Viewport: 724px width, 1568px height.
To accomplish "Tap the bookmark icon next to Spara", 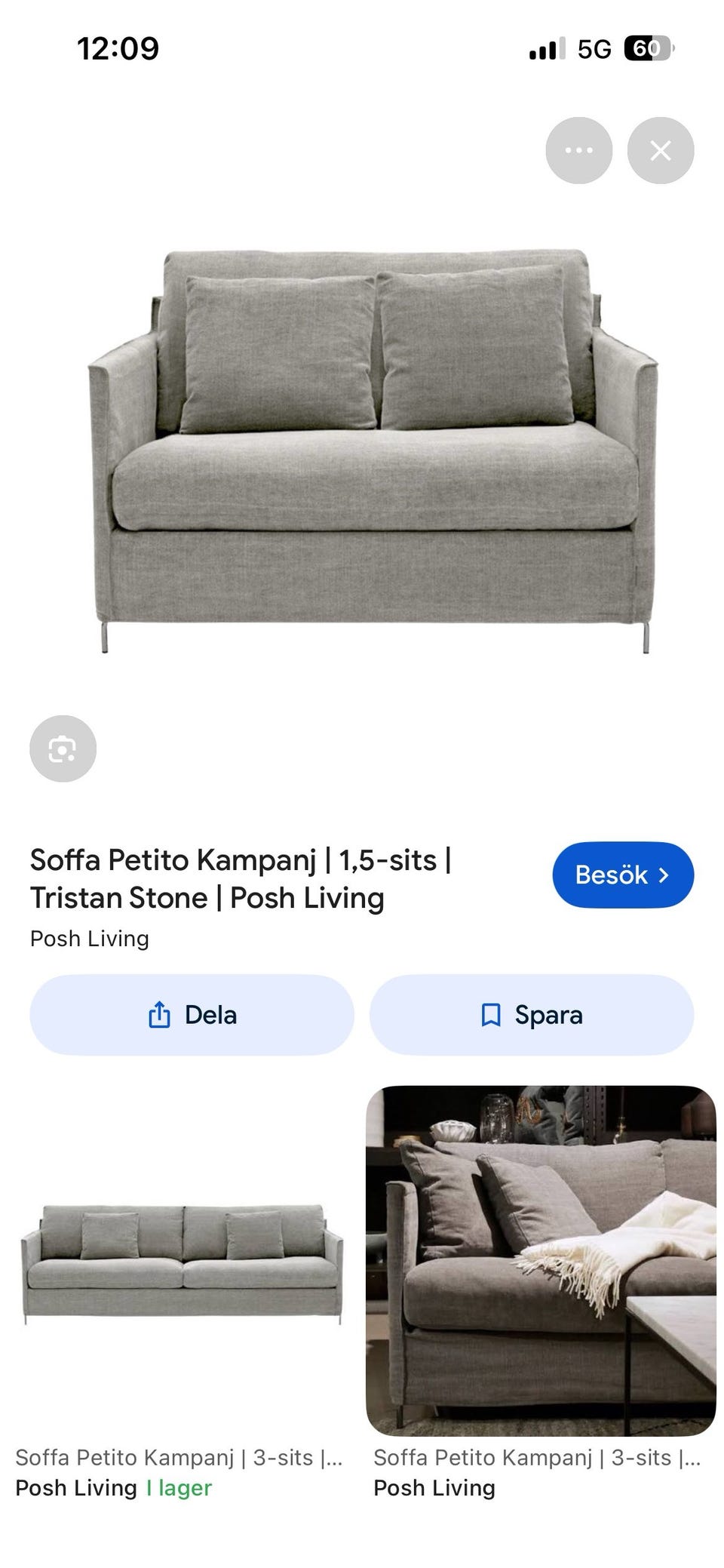I will (491, 1015).
